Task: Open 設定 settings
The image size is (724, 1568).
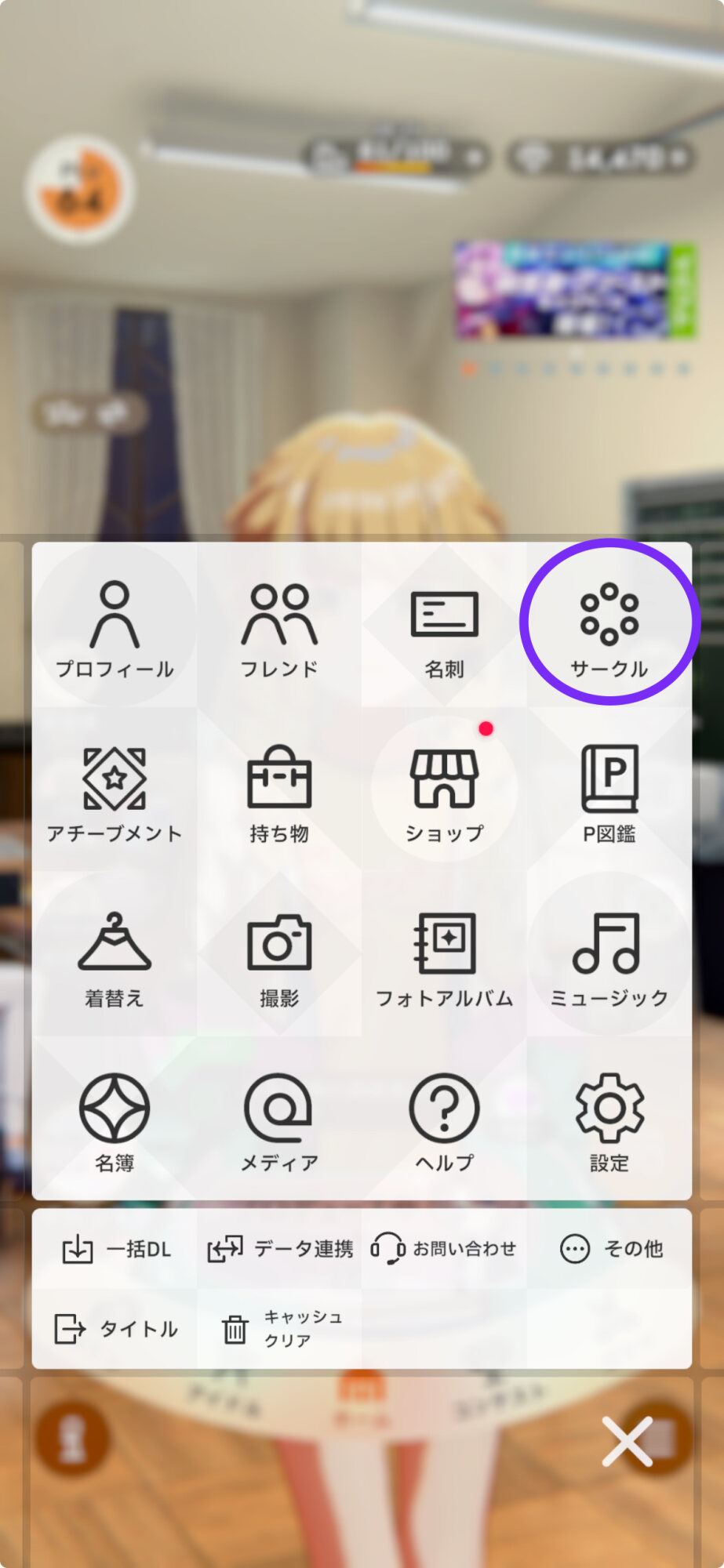Action: (609, 1121)
